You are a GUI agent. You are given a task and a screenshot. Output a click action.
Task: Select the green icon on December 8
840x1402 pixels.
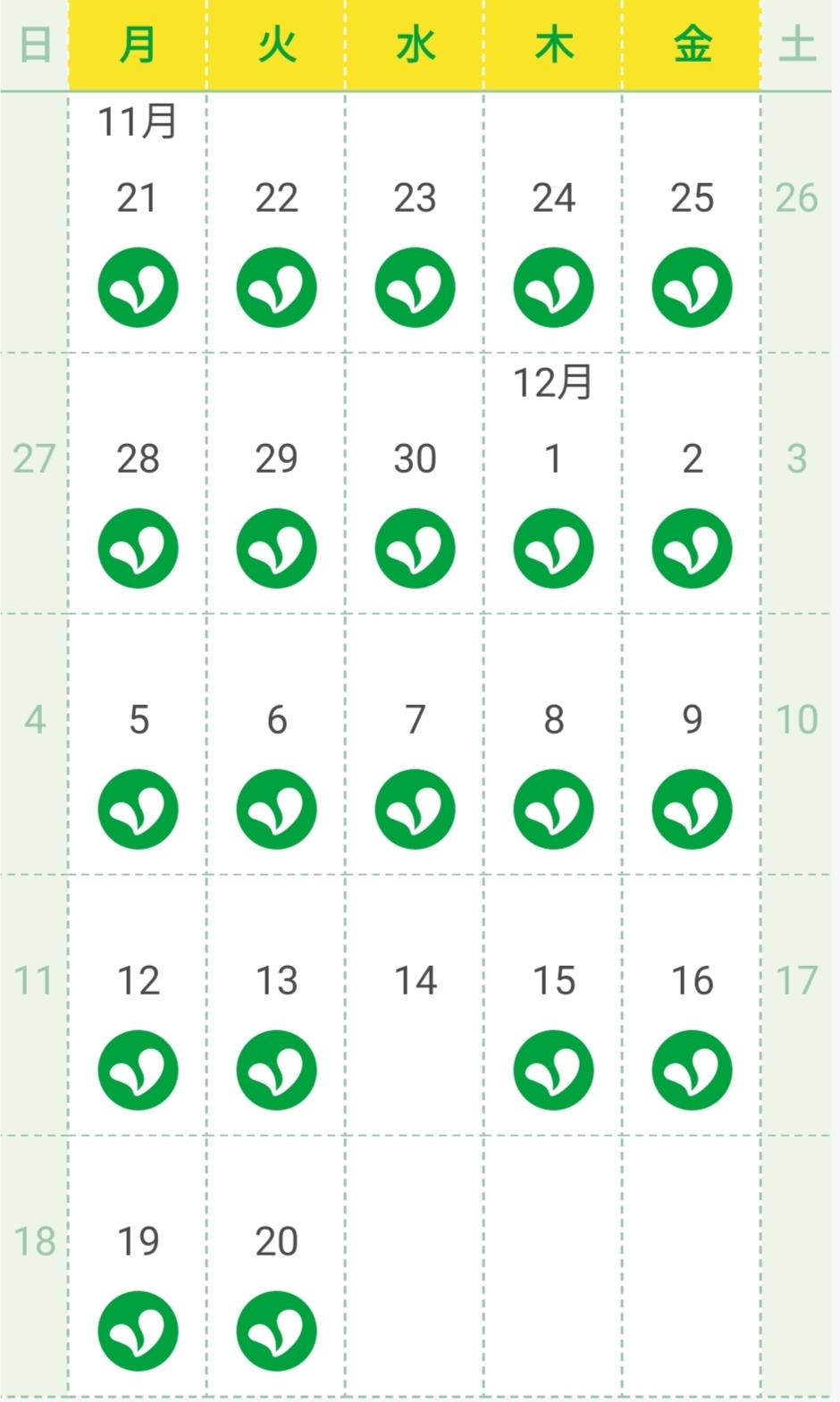pos(553,810)
